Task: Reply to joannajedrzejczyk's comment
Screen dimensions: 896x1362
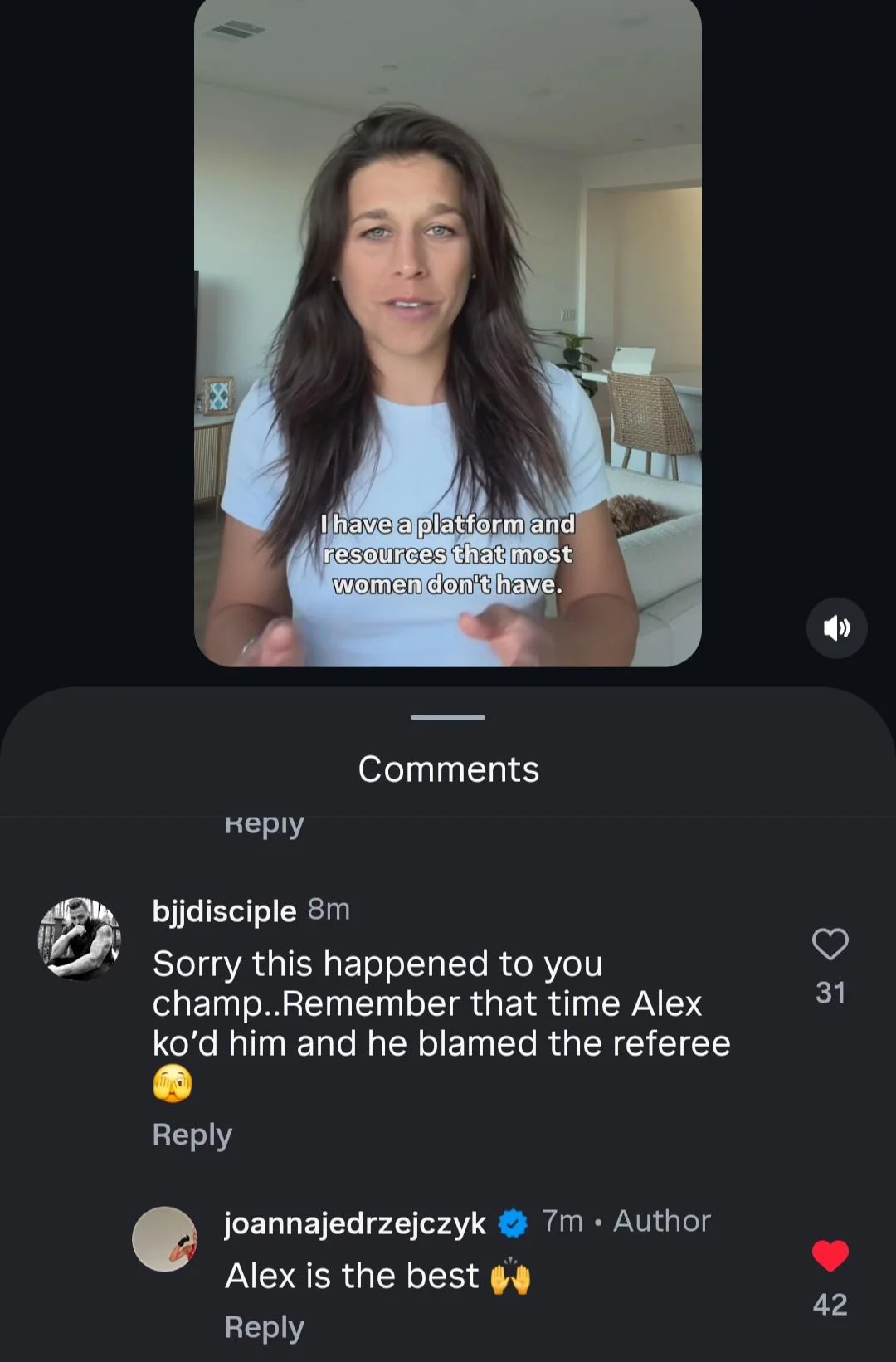Action: point(264,1327)
